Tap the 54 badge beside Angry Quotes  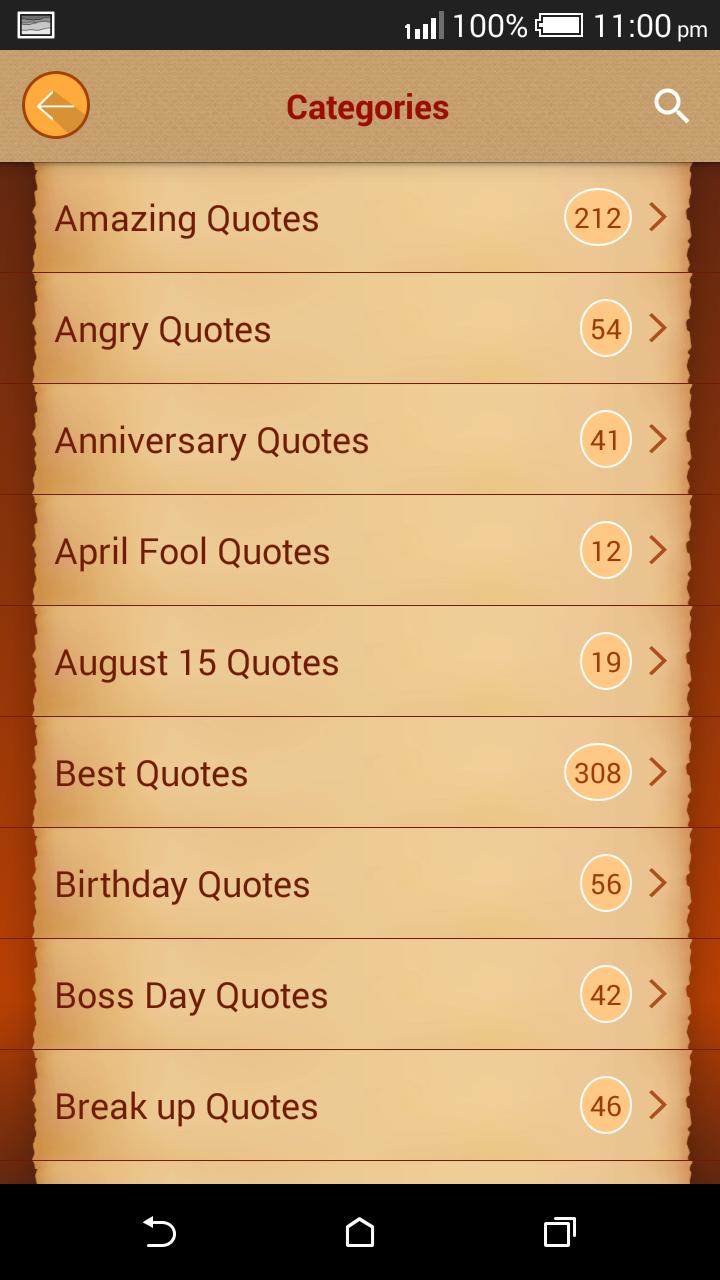[x=604, y=328]
